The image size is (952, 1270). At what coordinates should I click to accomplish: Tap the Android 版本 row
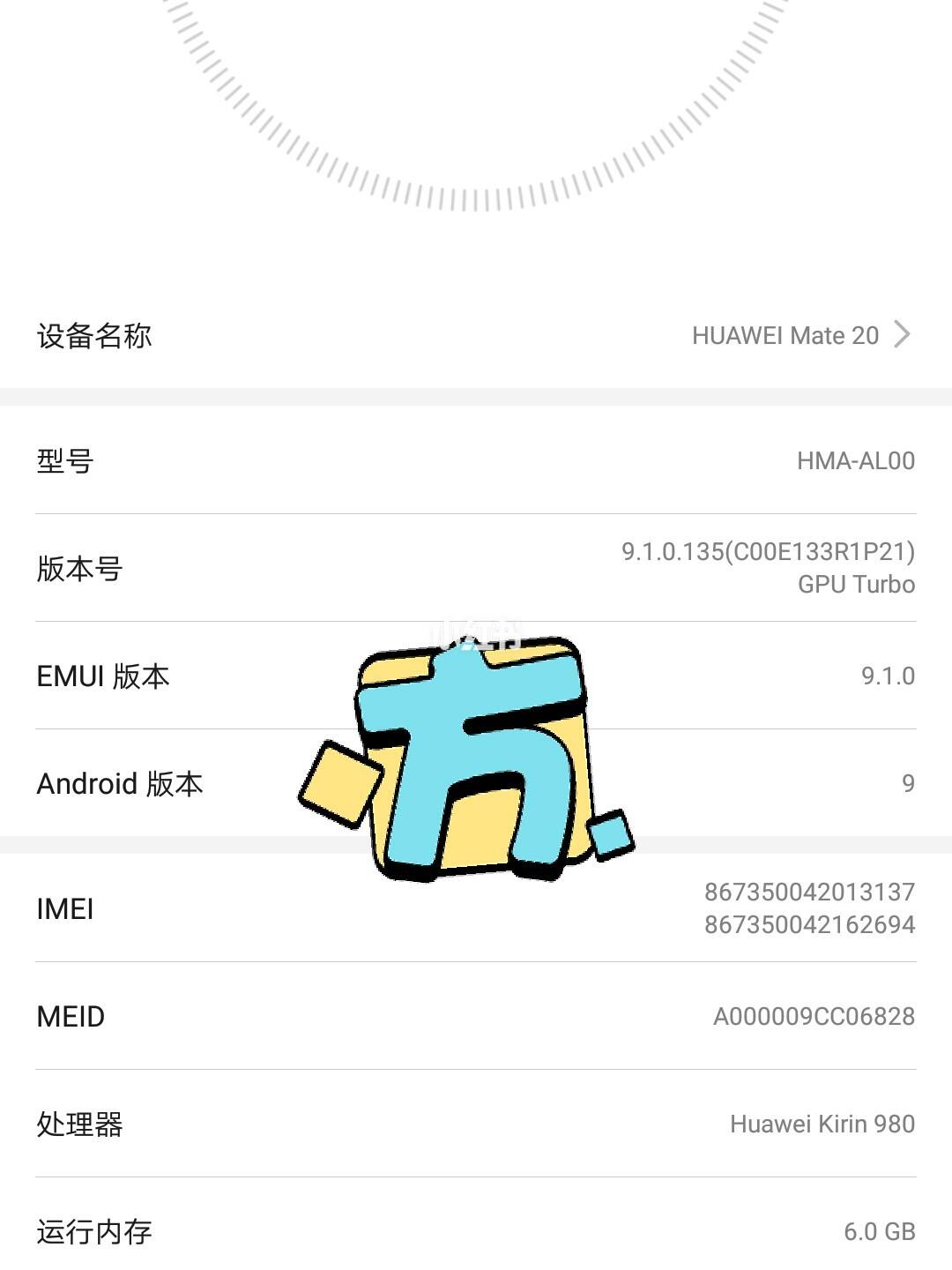point(476,783)
